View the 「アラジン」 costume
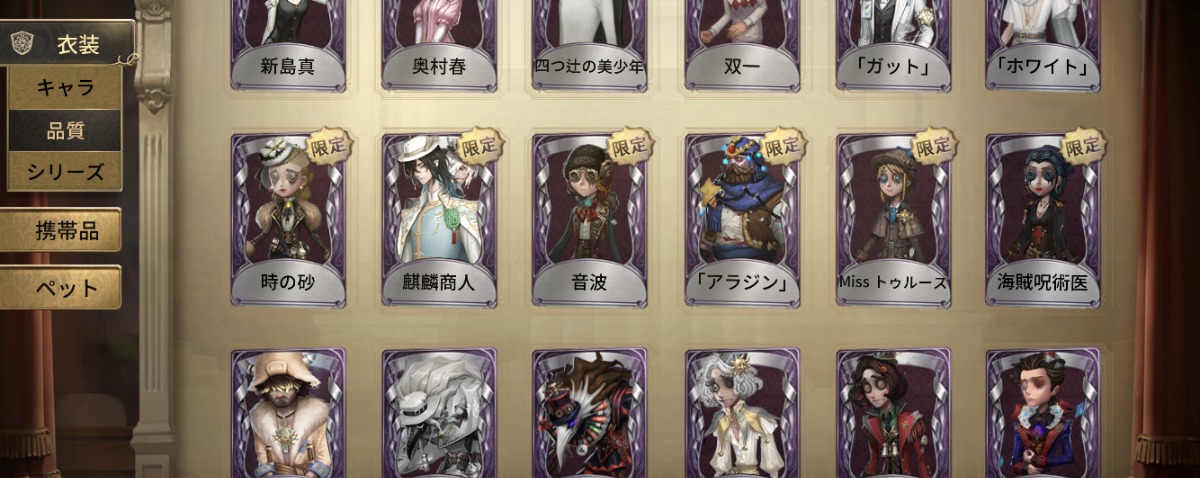The height and width of the screenshot is (478, 1200). click(741, 218)
